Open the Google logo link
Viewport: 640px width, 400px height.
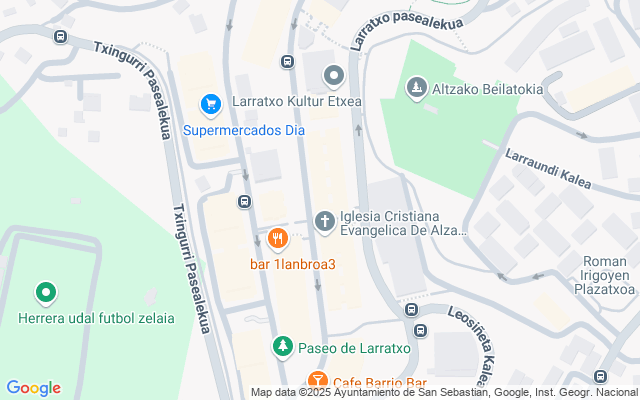pos(33,388)
